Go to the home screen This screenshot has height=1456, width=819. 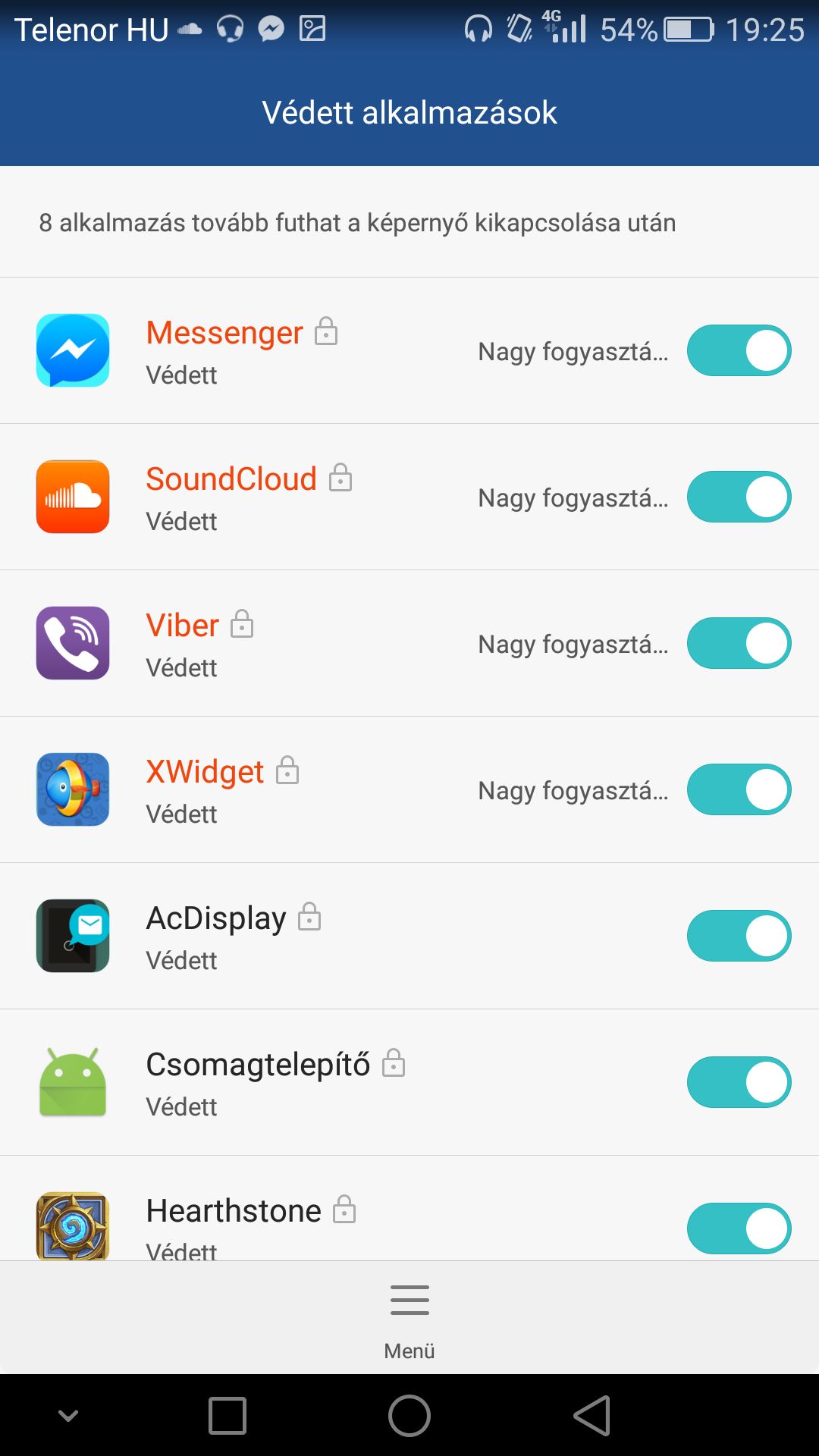[409, 1416]
